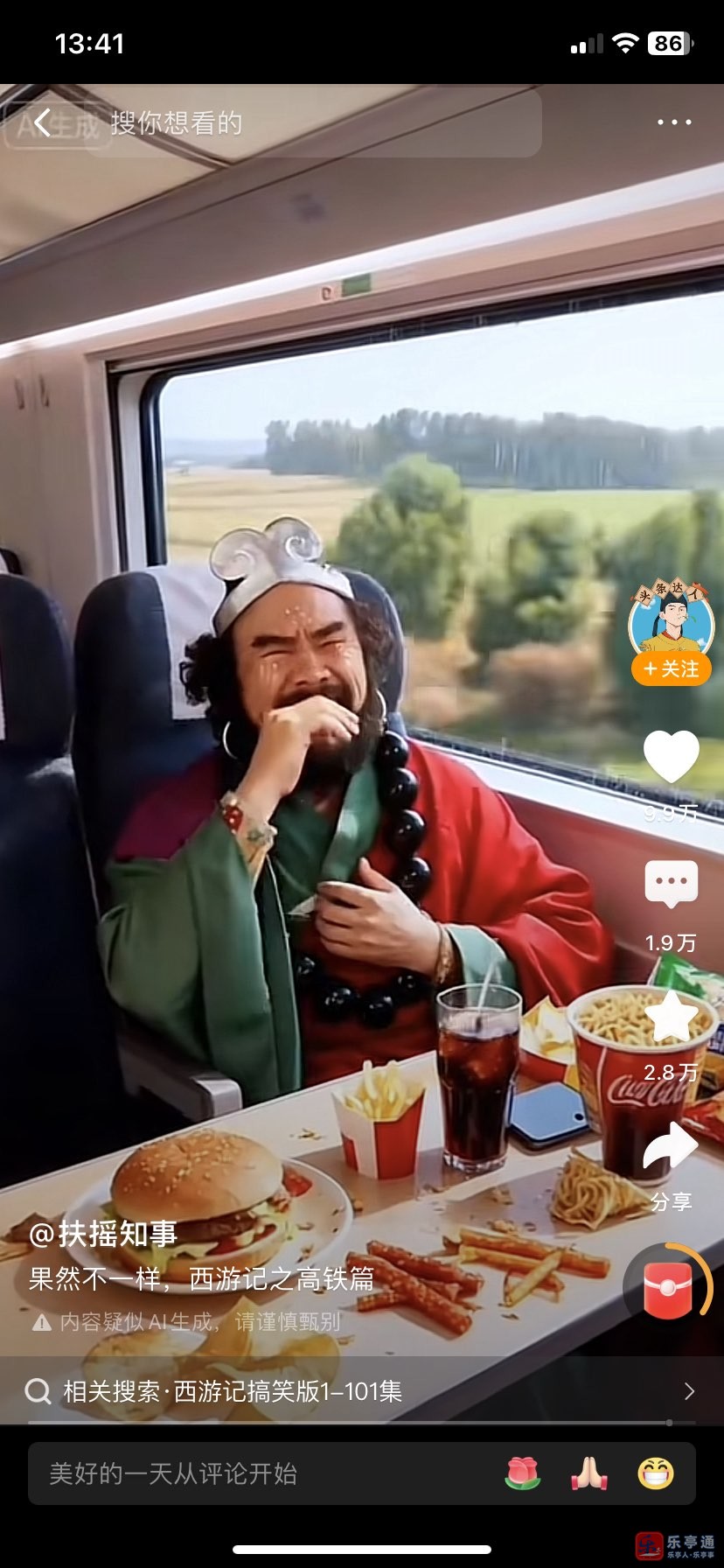
Task: Open the three-dot overflow menu
Action: (674, 122)
